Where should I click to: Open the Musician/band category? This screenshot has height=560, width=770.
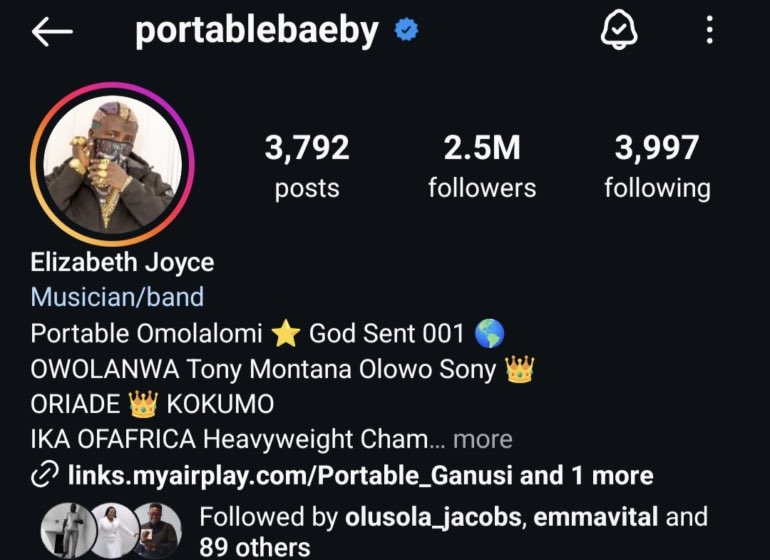click(x=117, y=297)
